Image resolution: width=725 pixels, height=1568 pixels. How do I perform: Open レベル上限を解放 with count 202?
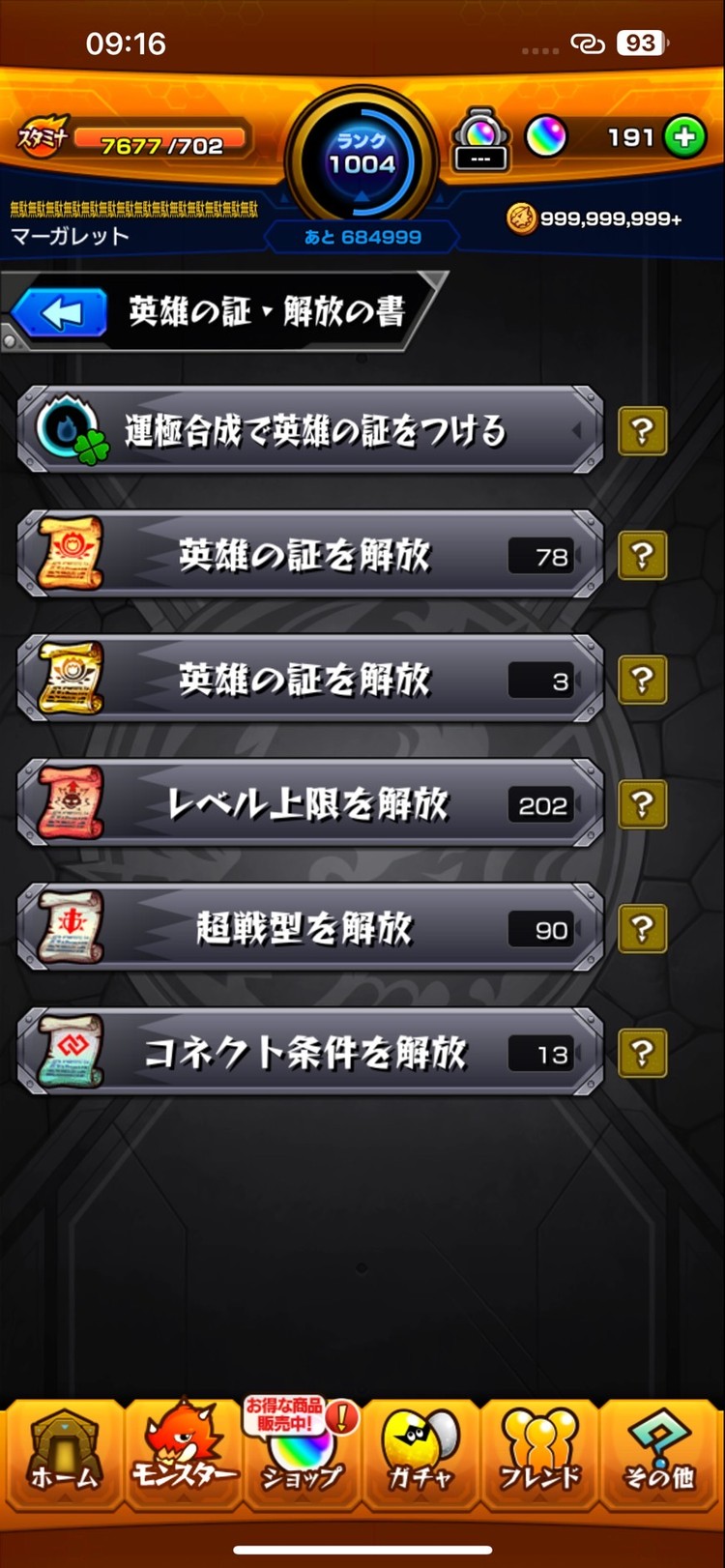click(309, 803)
